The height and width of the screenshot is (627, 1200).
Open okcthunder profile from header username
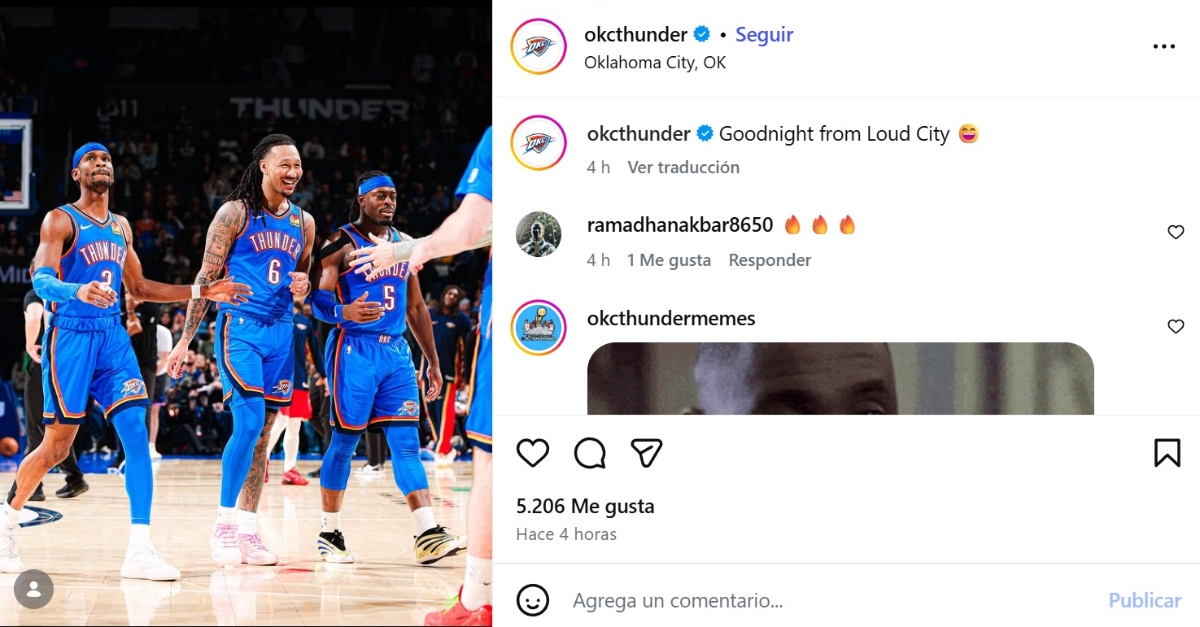635,34
